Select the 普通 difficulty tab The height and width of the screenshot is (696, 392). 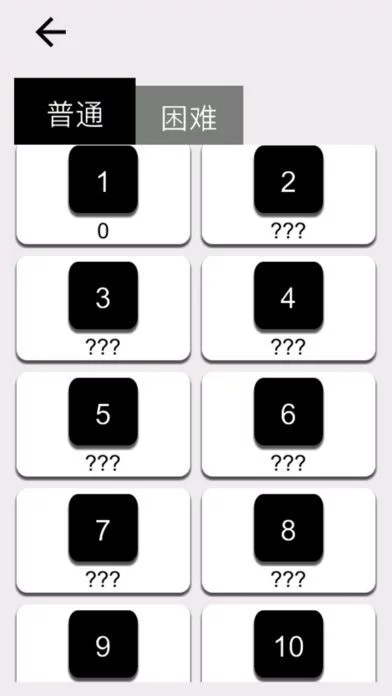(75, 111)
